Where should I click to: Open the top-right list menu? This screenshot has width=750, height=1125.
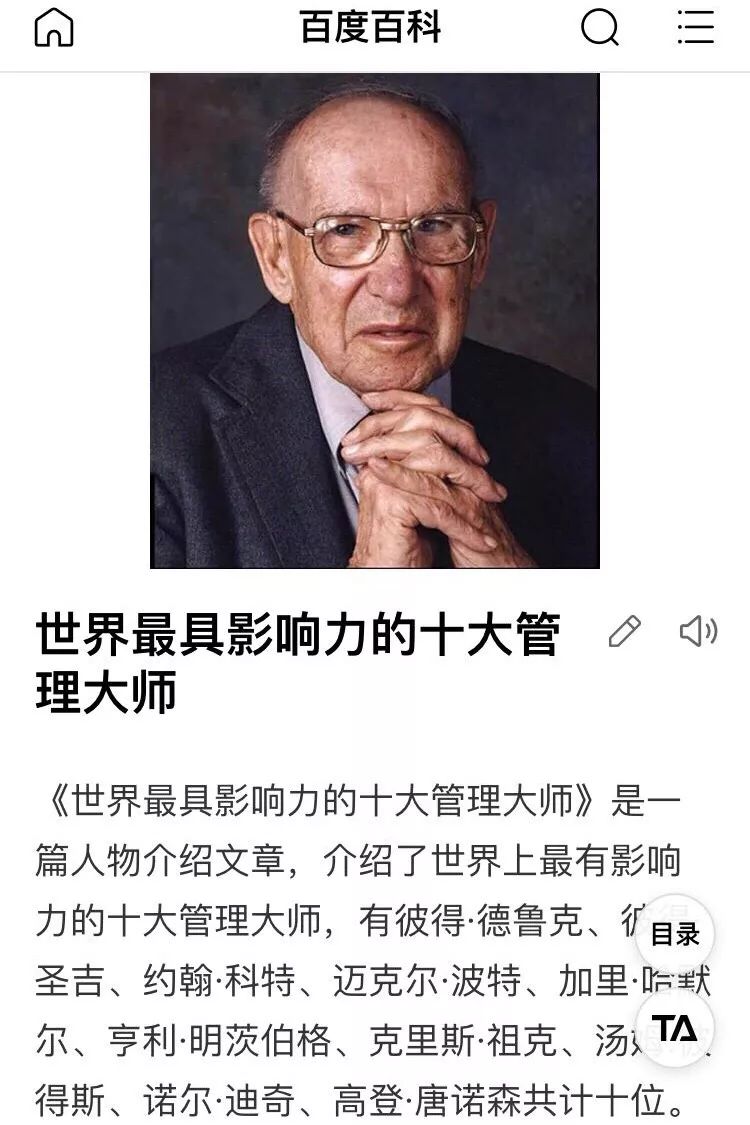(695, 28)
